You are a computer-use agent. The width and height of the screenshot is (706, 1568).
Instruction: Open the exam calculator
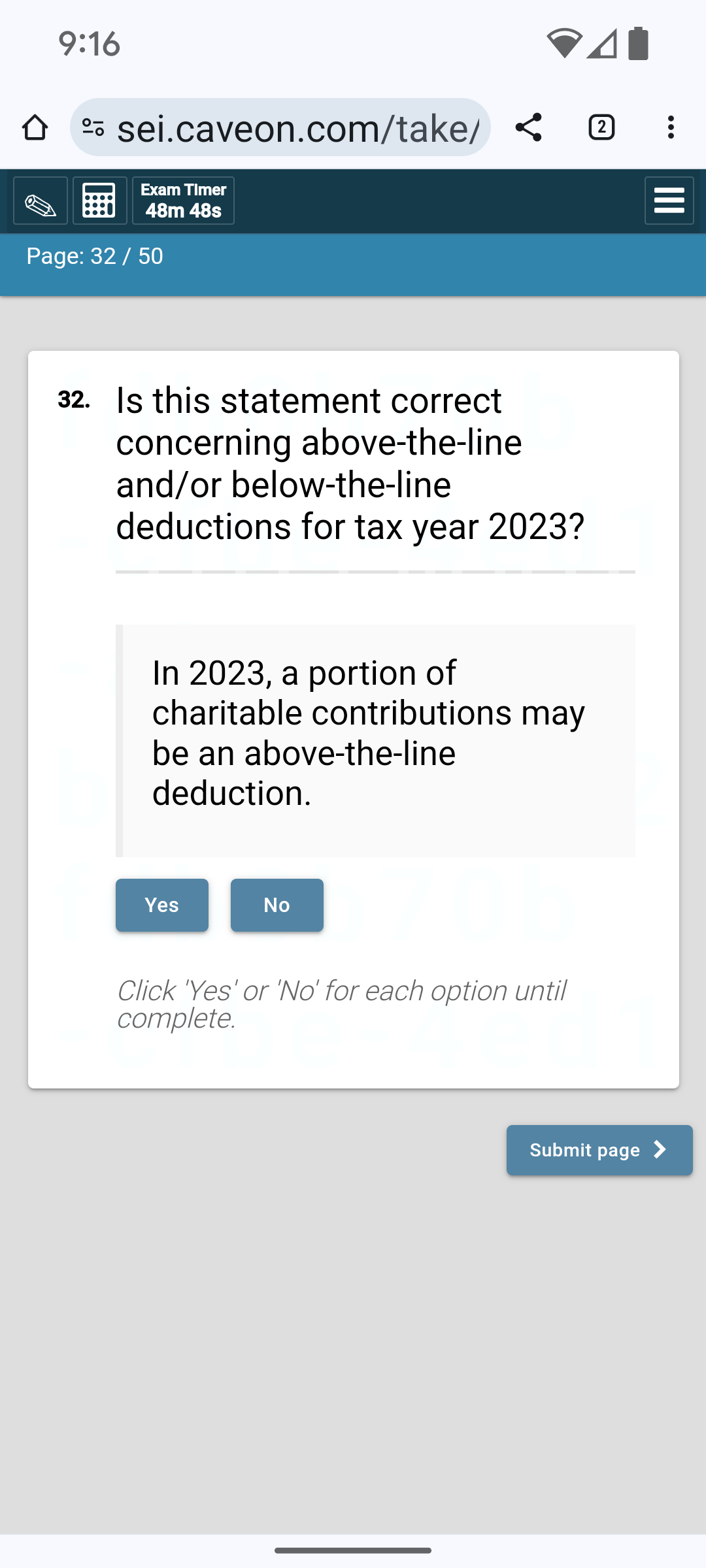tap(99, 201)
